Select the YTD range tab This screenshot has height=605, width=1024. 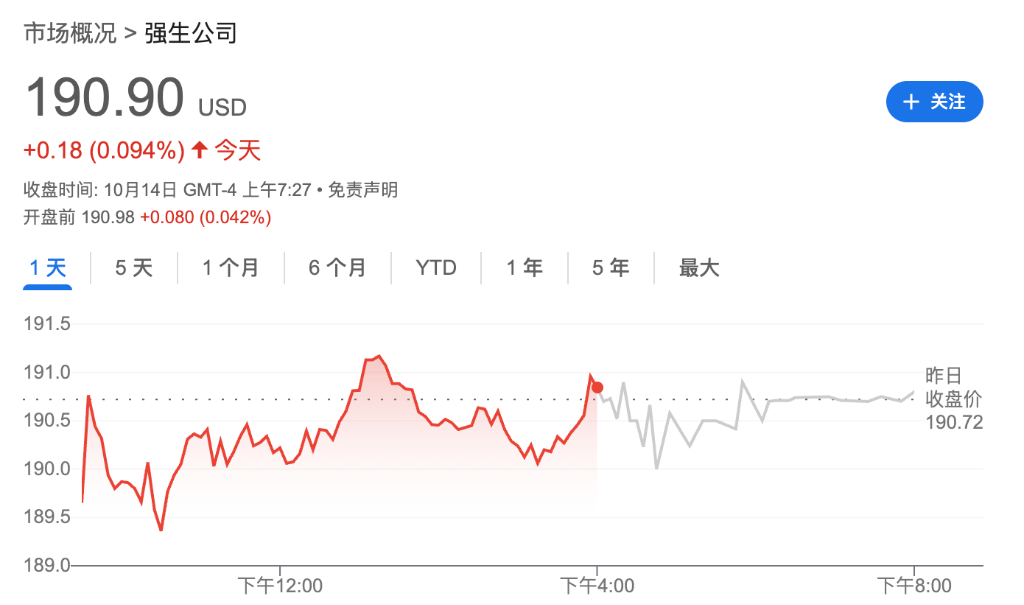(436, 268)
